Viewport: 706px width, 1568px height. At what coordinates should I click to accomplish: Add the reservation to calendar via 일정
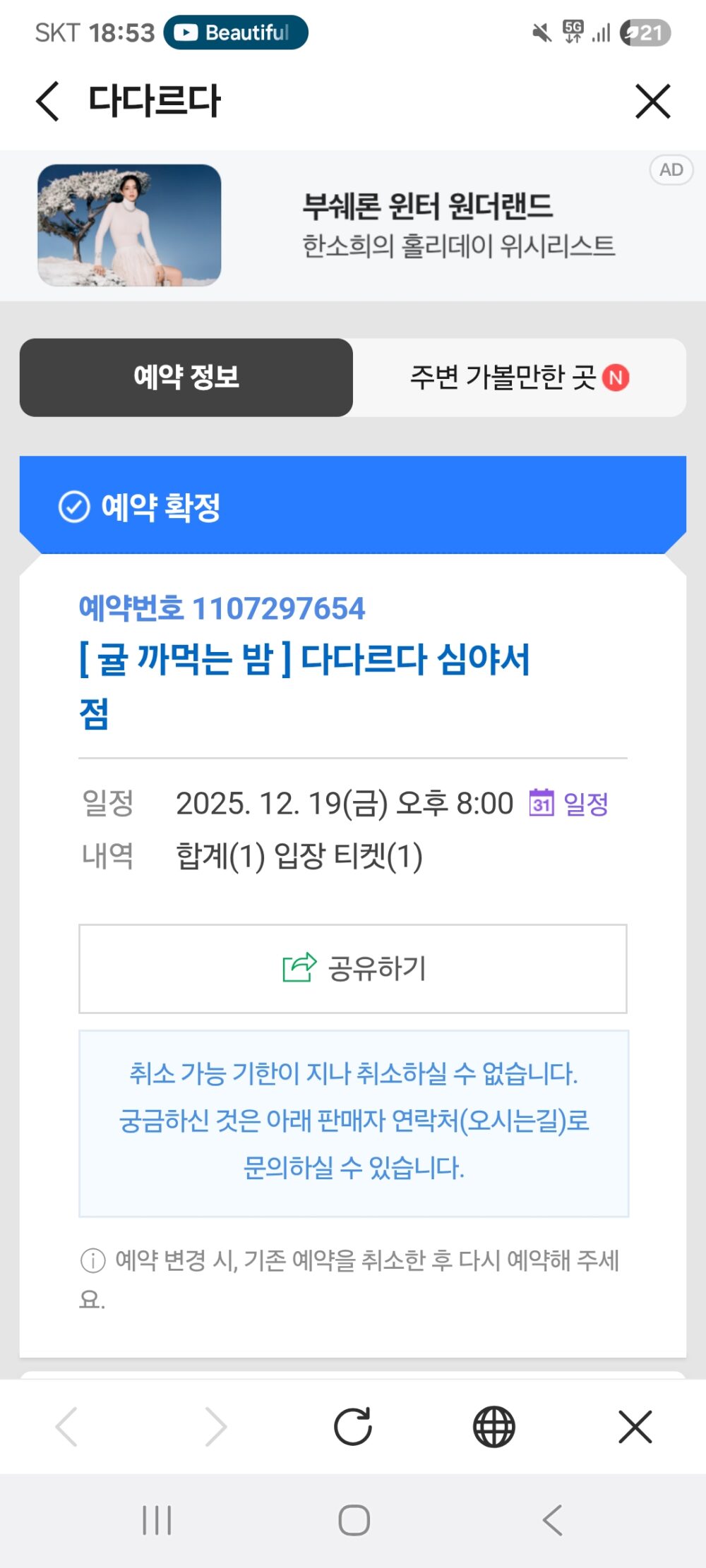pos(569,803)
